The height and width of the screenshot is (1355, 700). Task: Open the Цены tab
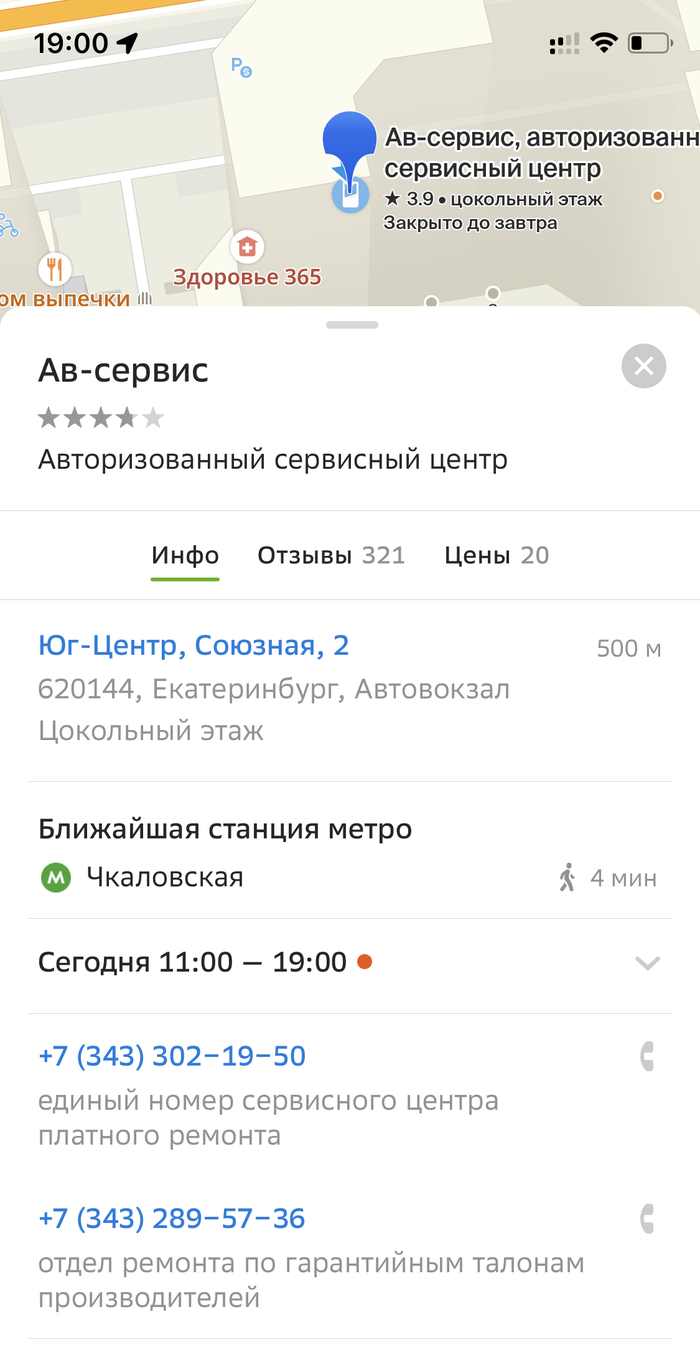pos(496,556)
